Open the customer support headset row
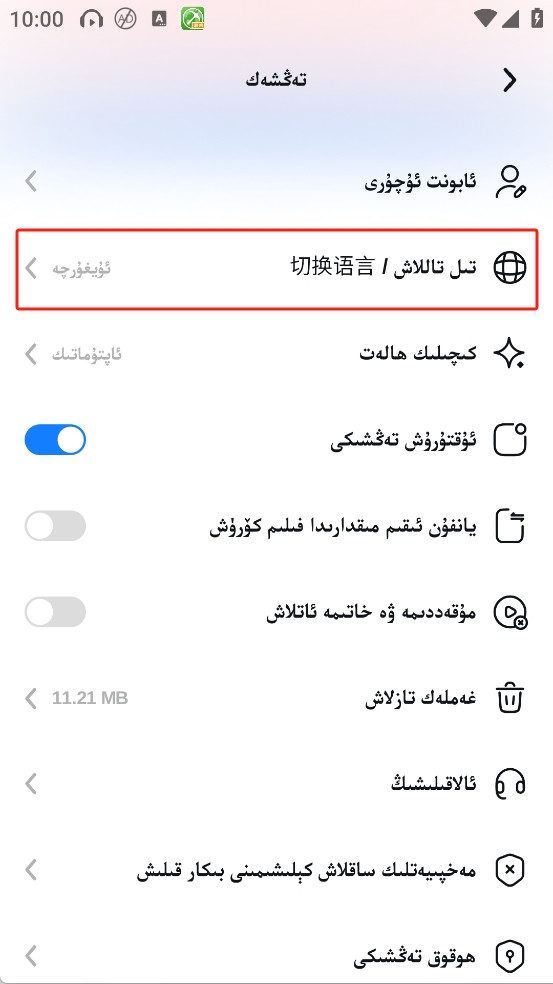 point(276,784)
